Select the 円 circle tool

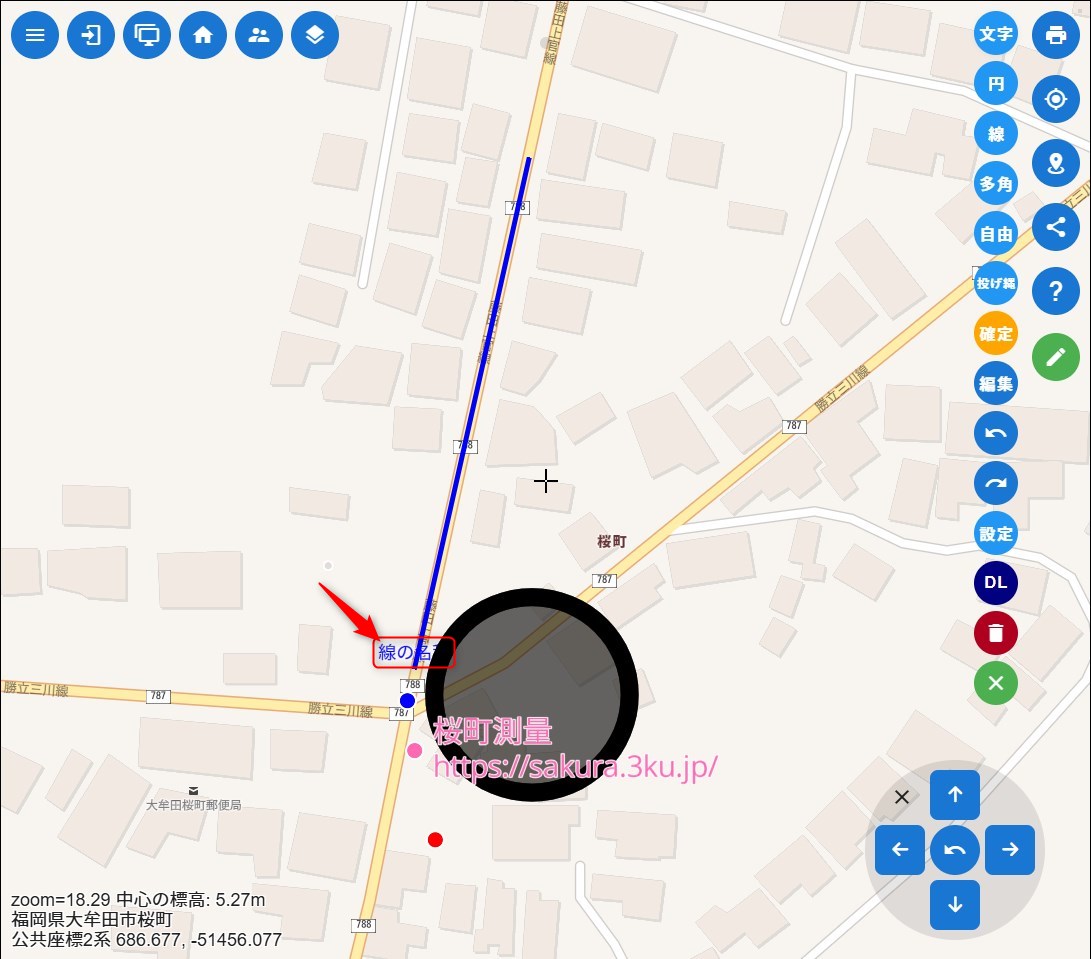(x=996, y=84)
